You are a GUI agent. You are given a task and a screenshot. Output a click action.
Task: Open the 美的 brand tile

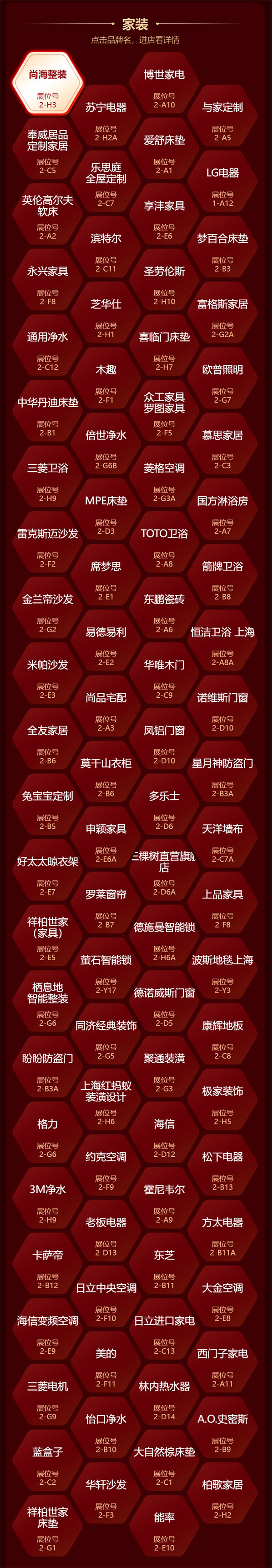pos(106,1365)
